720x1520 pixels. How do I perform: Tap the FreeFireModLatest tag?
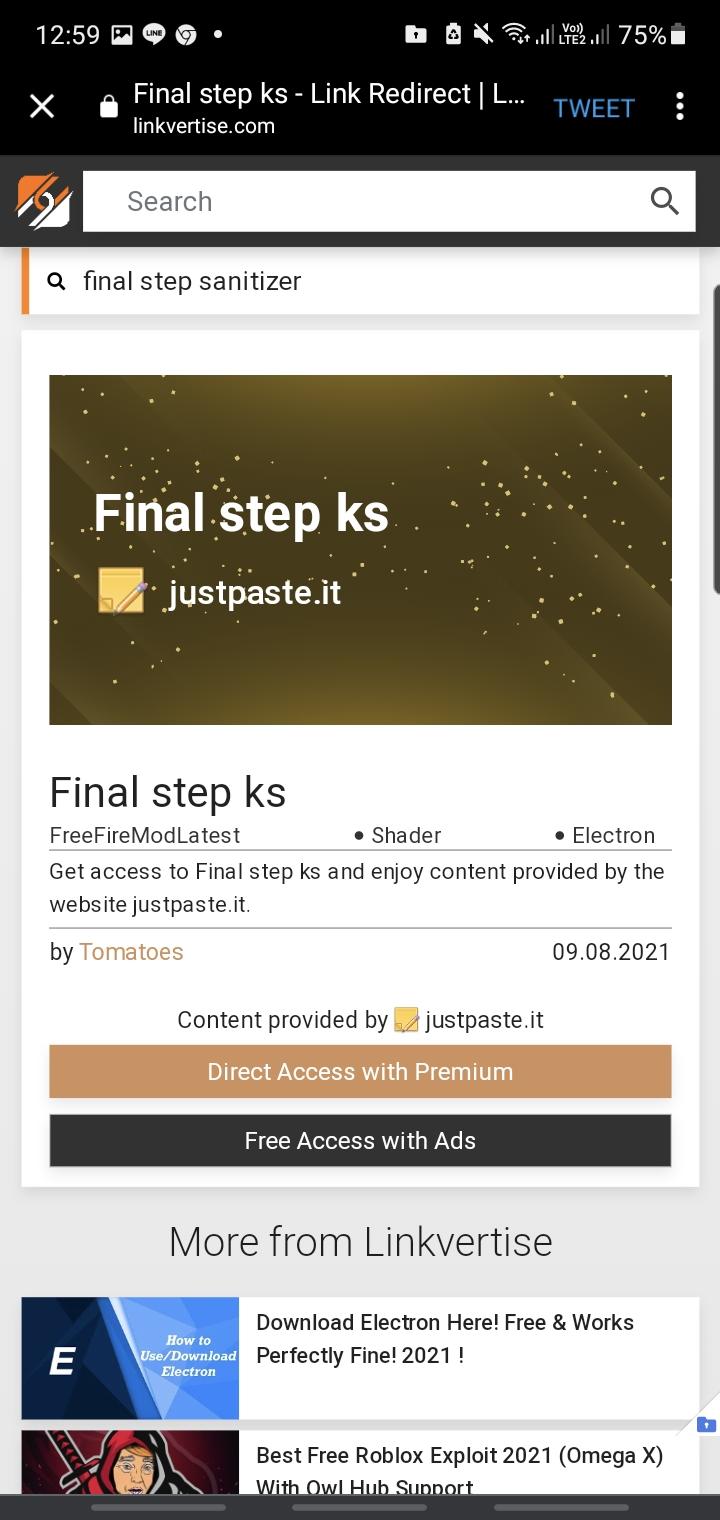click(x=145, y=835)
